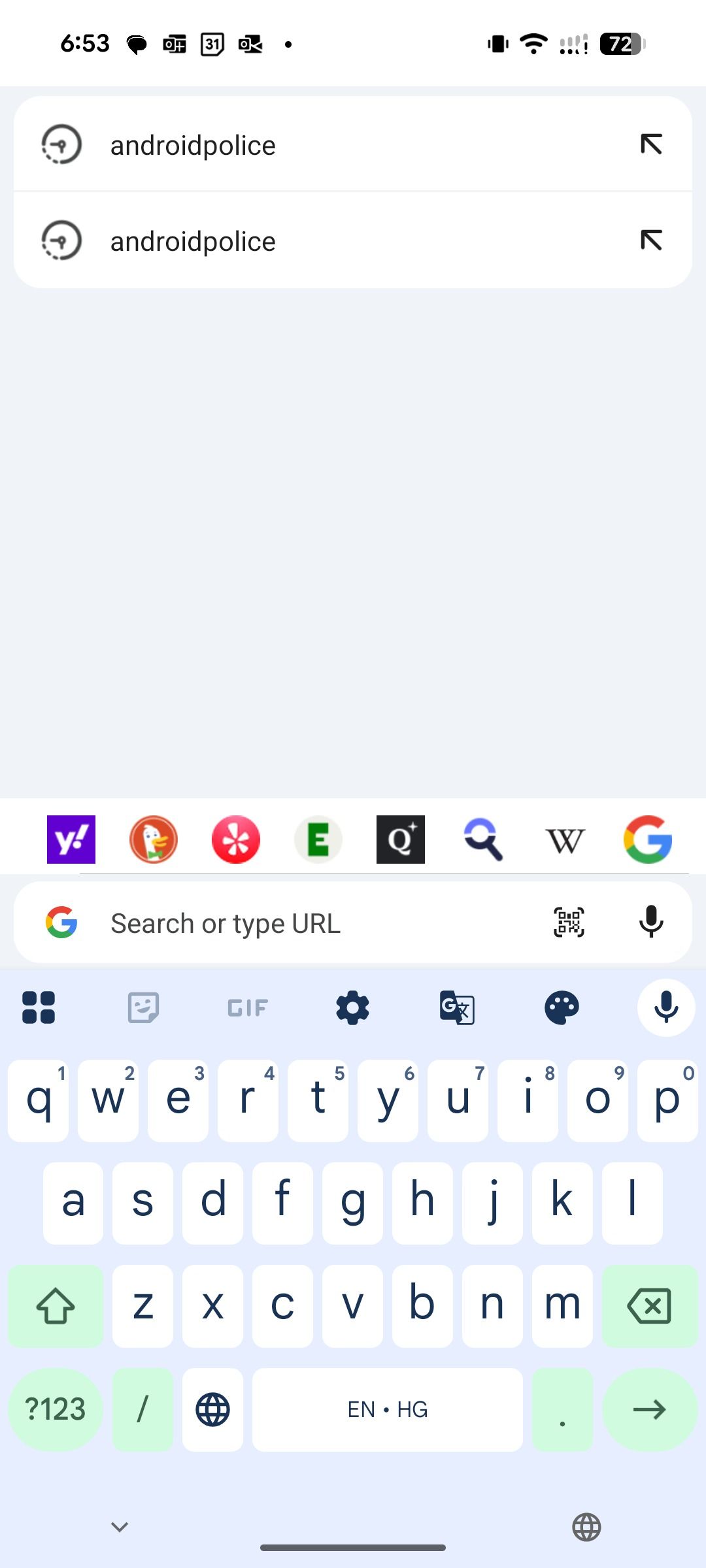Open the green E shortcut
The height and width of the screenshot is (1568, 706).
click(x=318, y=840)
